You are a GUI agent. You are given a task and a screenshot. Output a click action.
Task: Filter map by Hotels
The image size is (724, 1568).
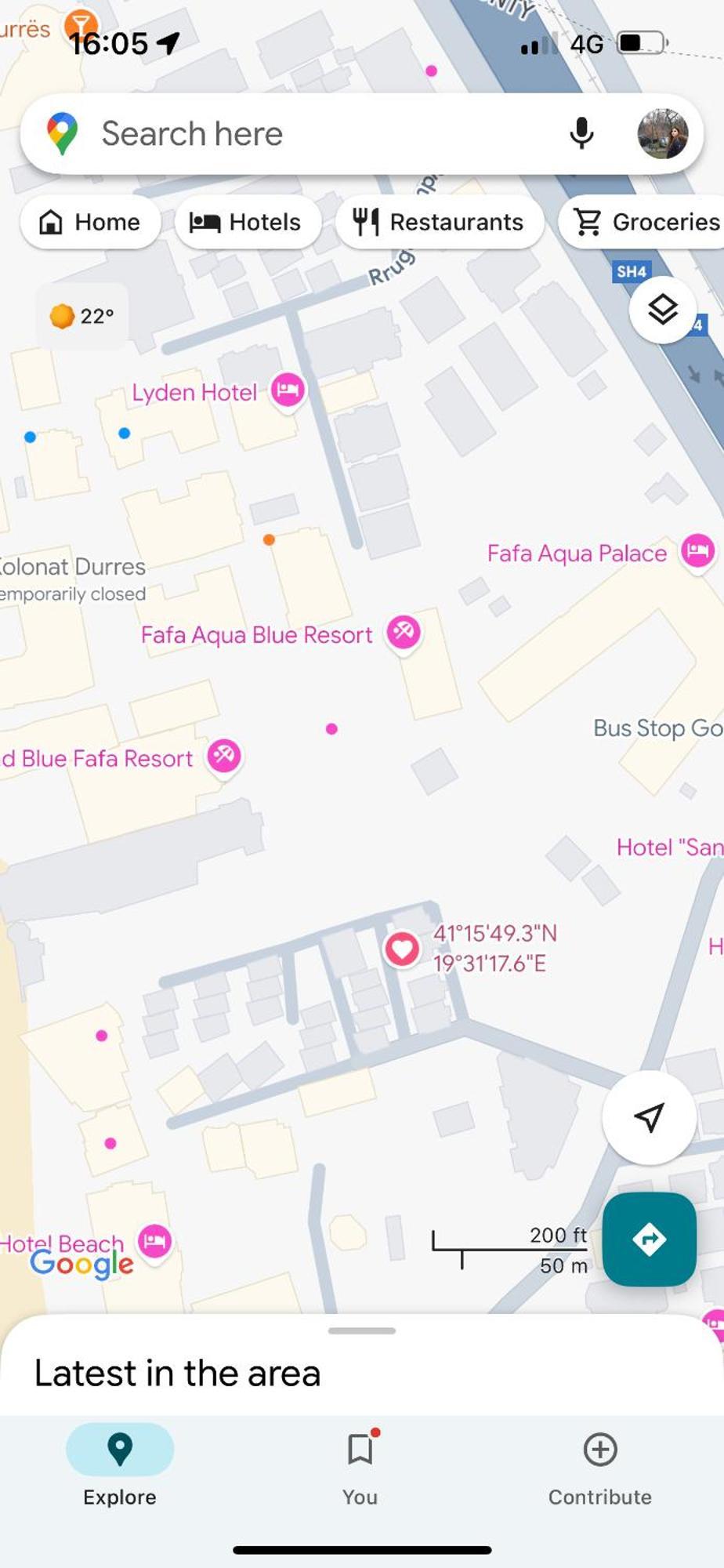pos(247,223)
